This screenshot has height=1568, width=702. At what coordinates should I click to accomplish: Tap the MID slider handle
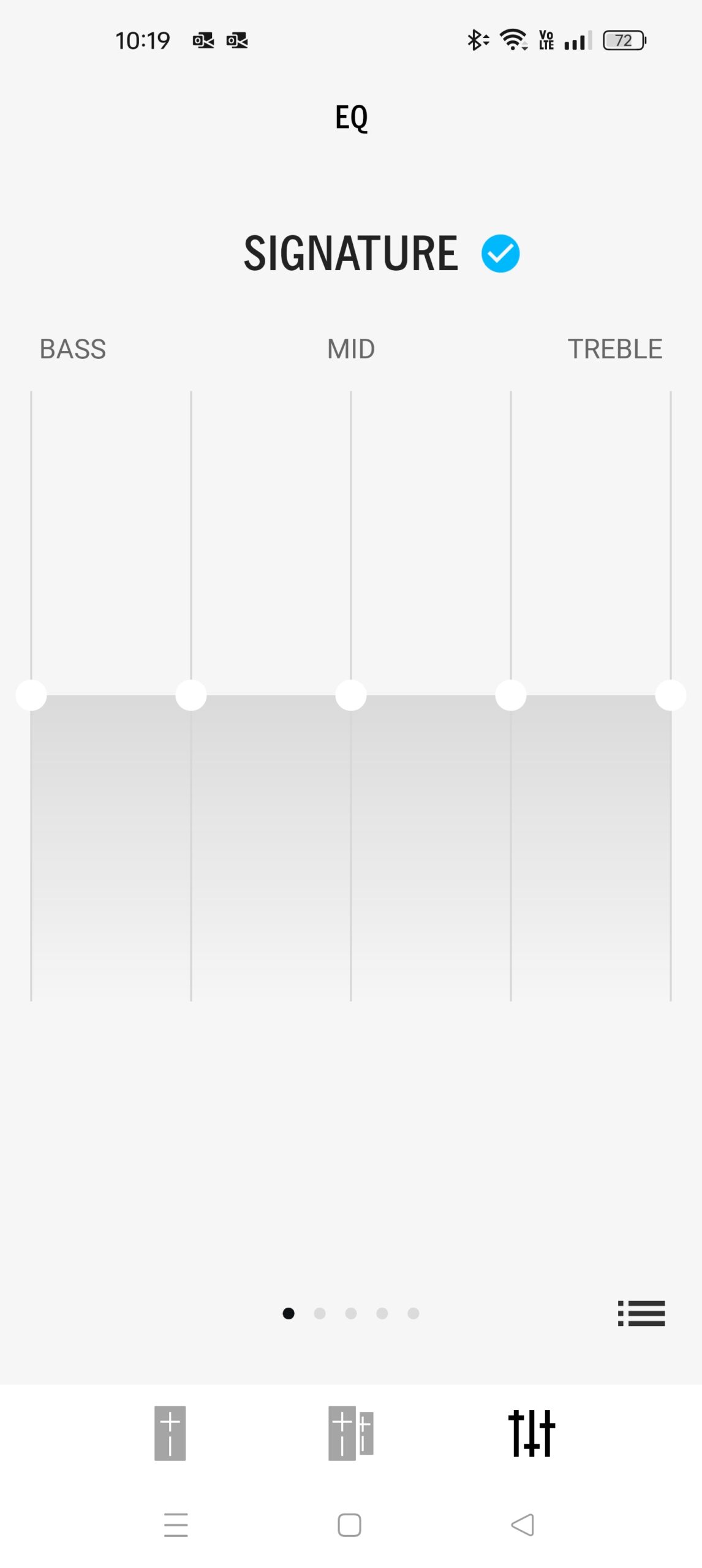coord(351,695)
